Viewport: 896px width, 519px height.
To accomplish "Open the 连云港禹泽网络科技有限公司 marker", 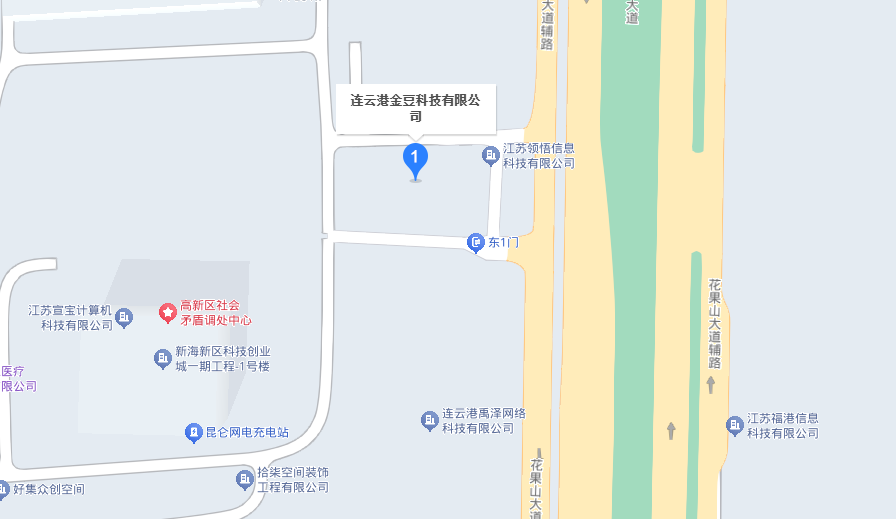I will pos(430,420).
